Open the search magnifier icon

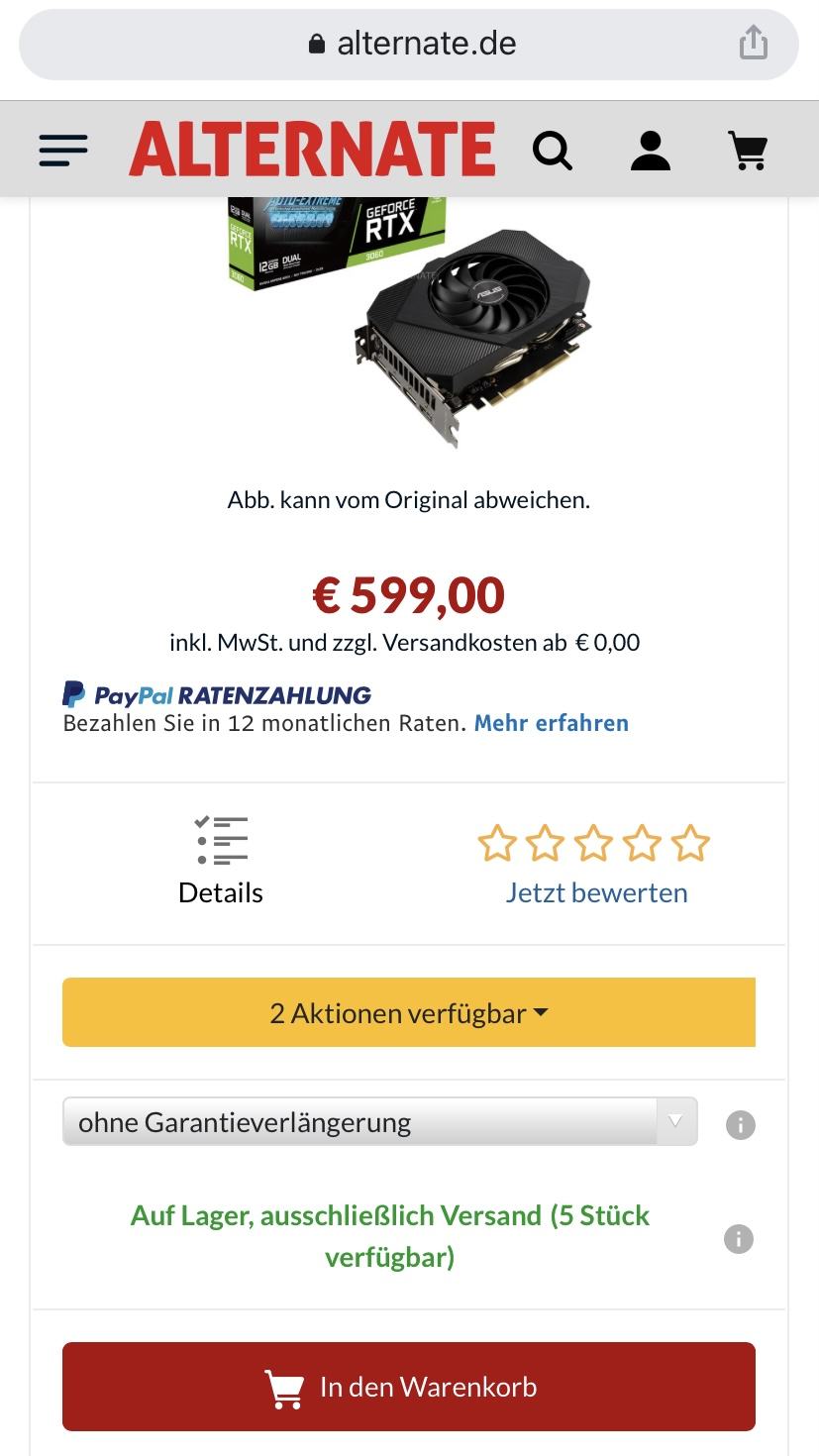click(552, 151)
